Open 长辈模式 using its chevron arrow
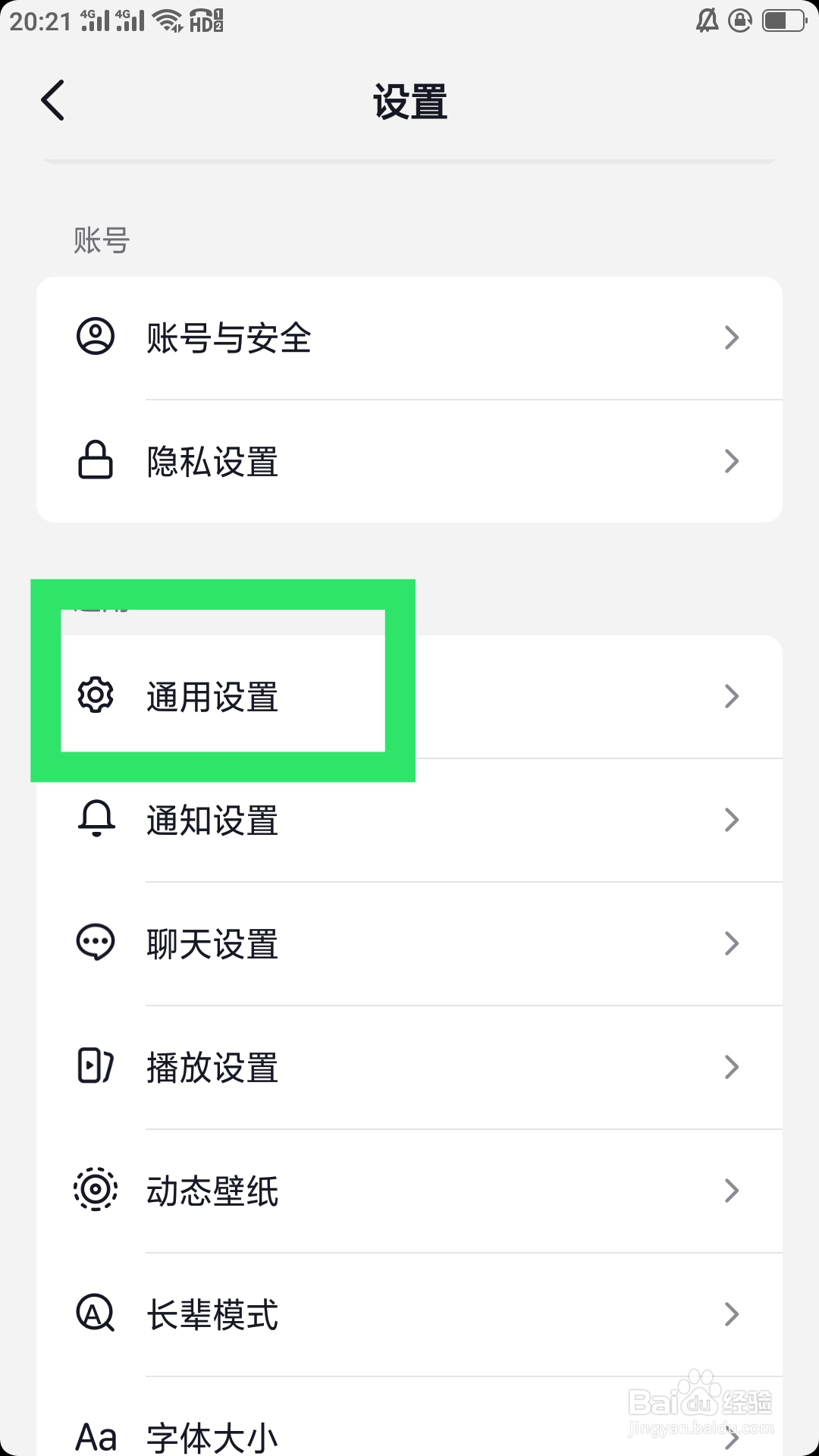Screen dimensions: 819x1456 (x=730, y=1314)
